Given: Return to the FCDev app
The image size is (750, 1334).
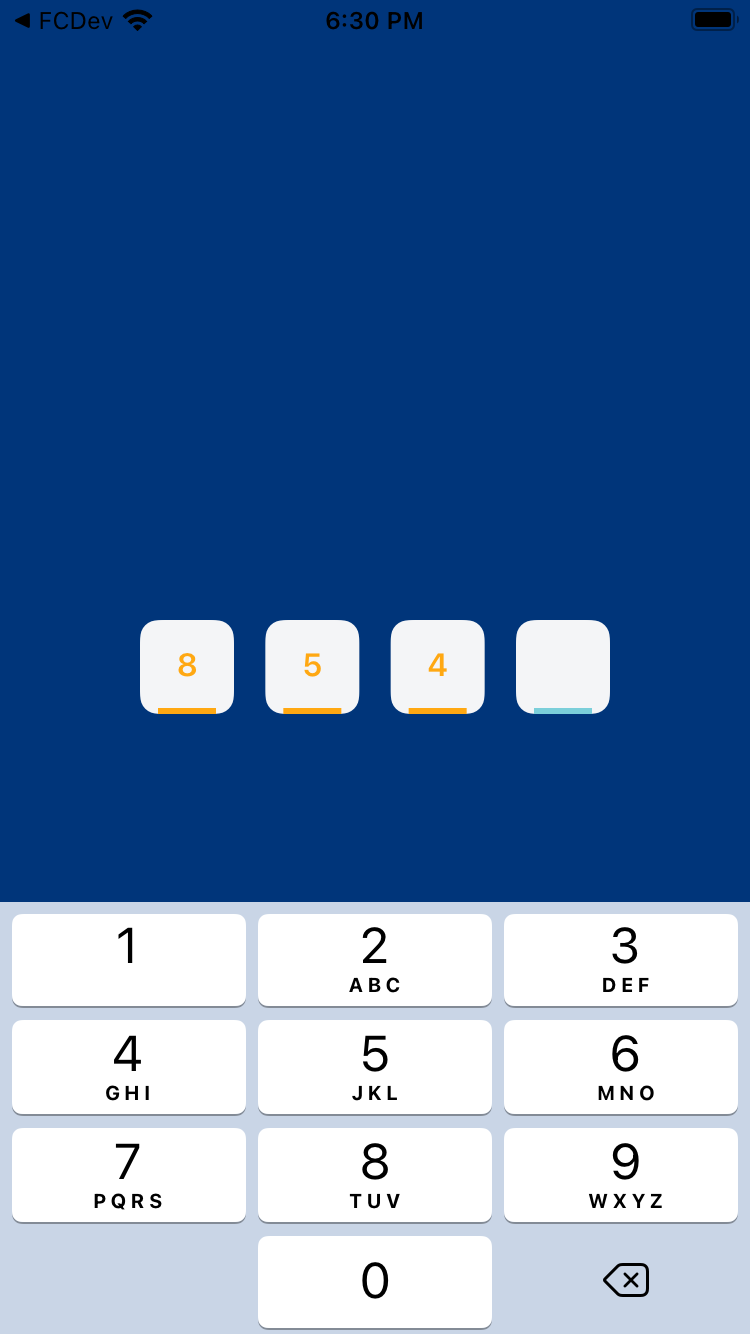Looking at the screenshot, I should pyautogui.click(x=62, y=20).
